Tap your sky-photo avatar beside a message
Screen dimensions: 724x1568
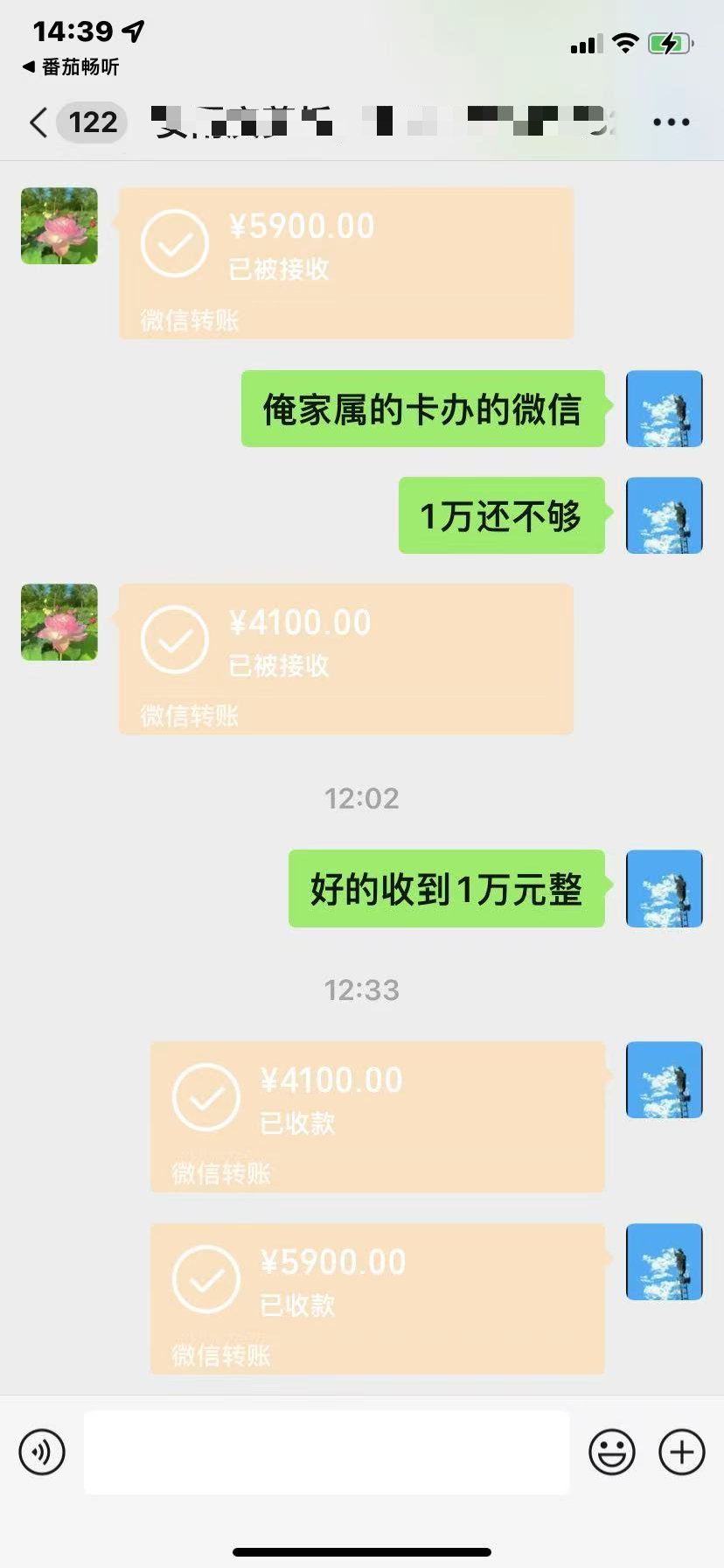coord(664,409)
